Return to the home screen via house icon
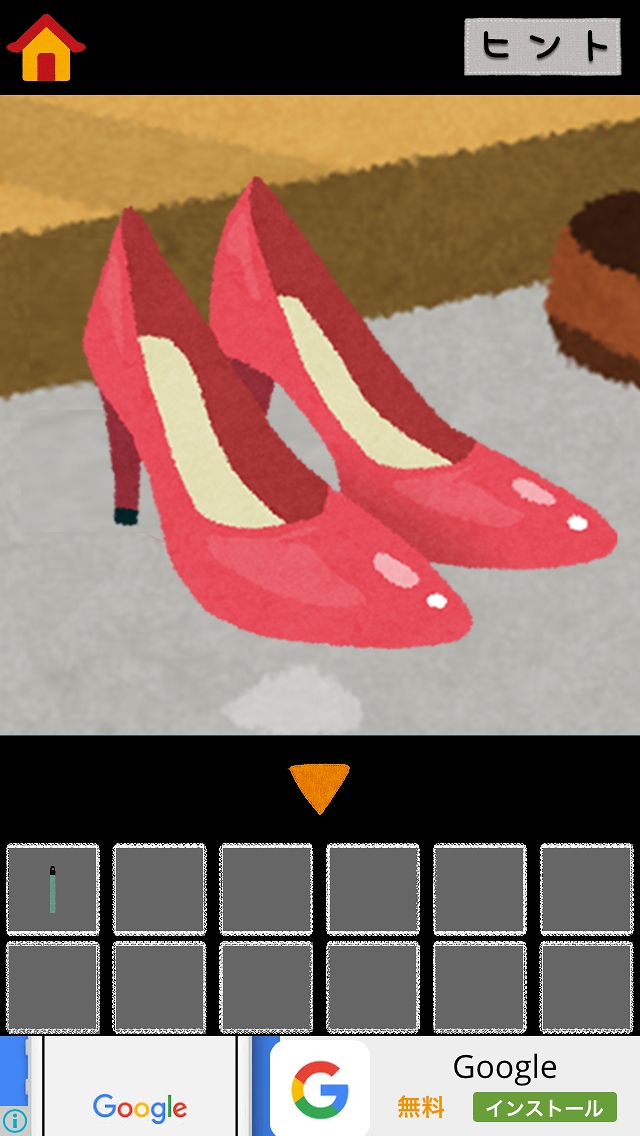Viewport: 640px width, 1136px height. pos(46,47)
